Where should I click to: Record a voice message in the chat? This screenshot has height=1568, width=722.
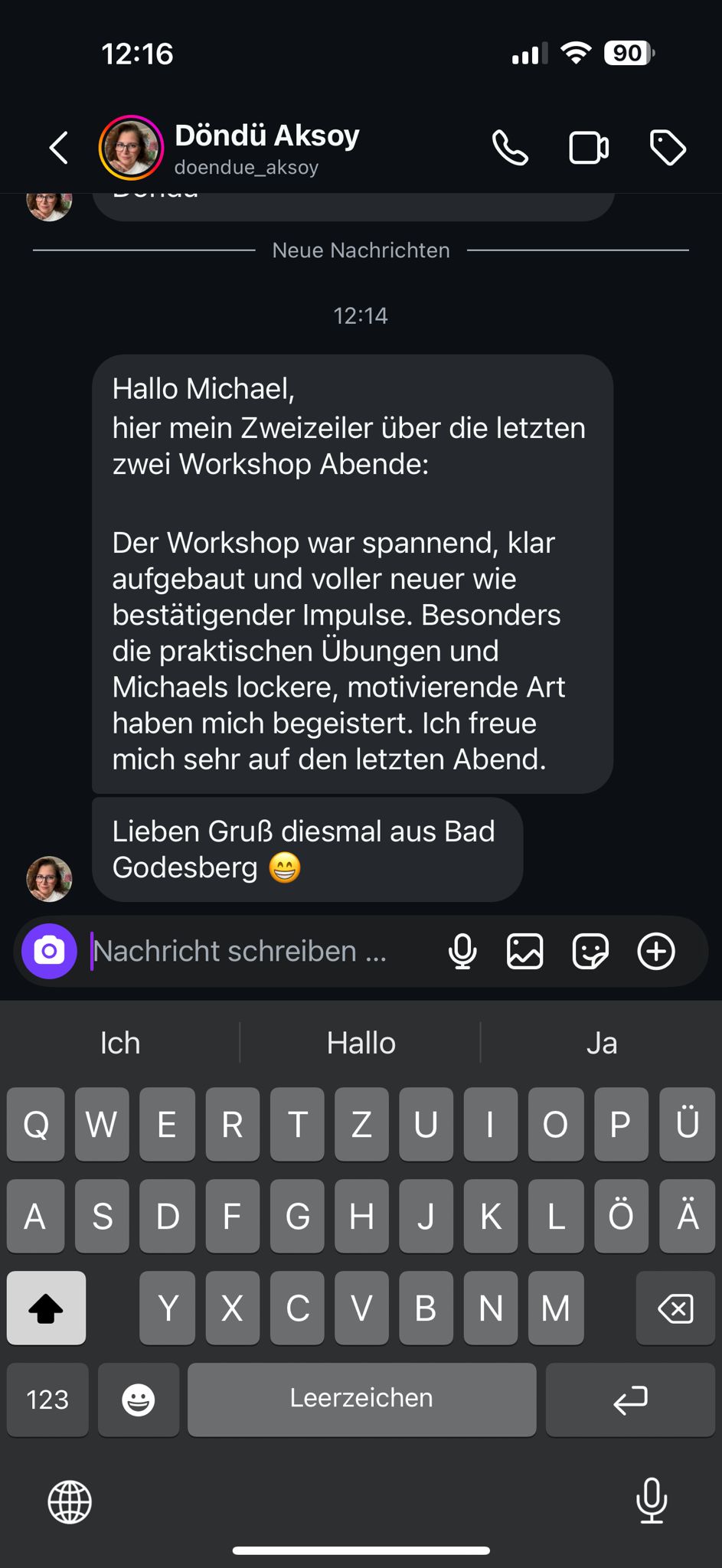coord(462,952)
